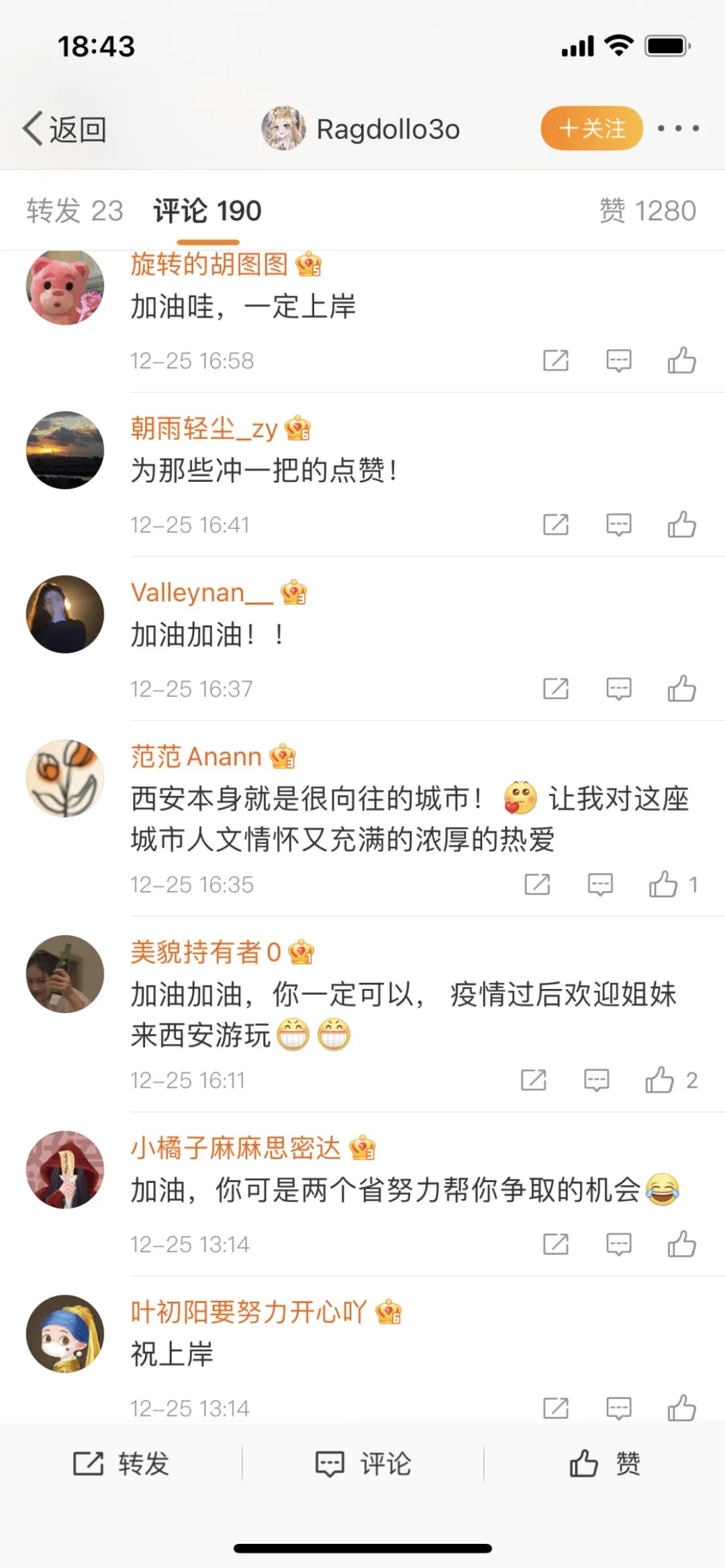Like 美貌持有者0's comment

660,1080
